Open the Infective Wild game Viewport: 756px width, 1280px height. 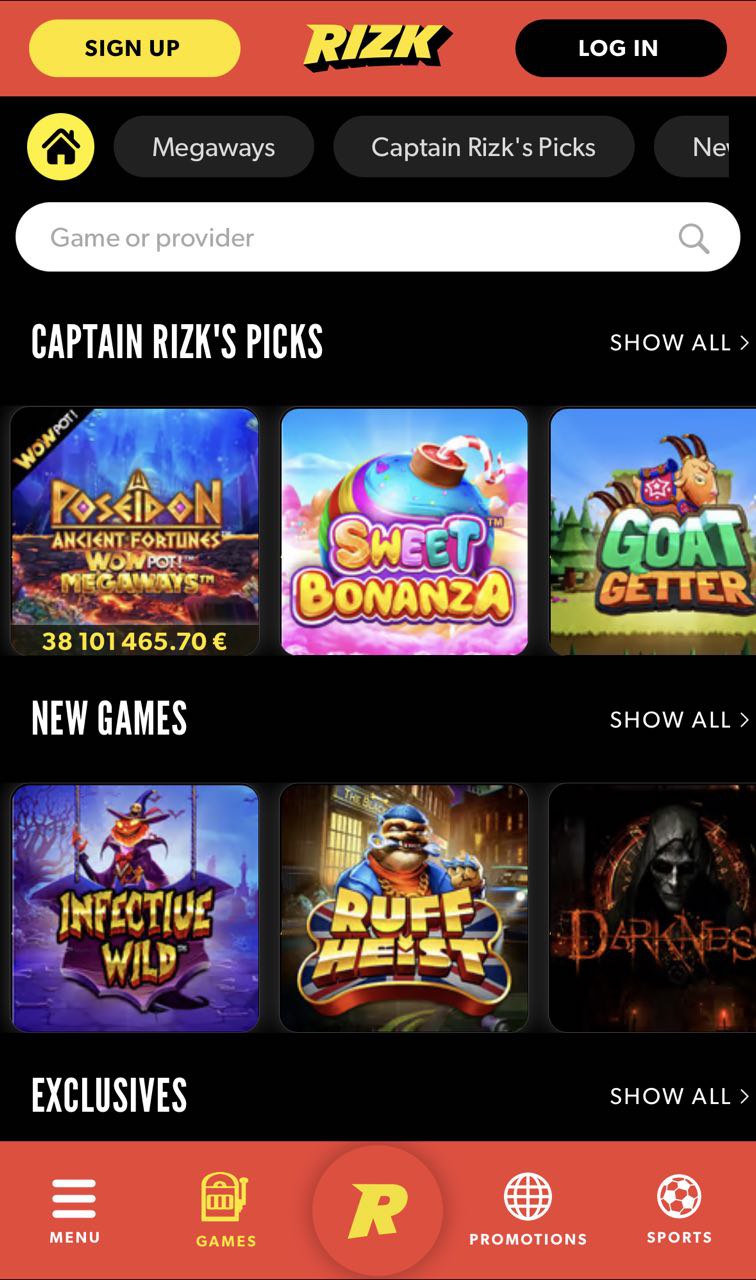tap(135, 907)
